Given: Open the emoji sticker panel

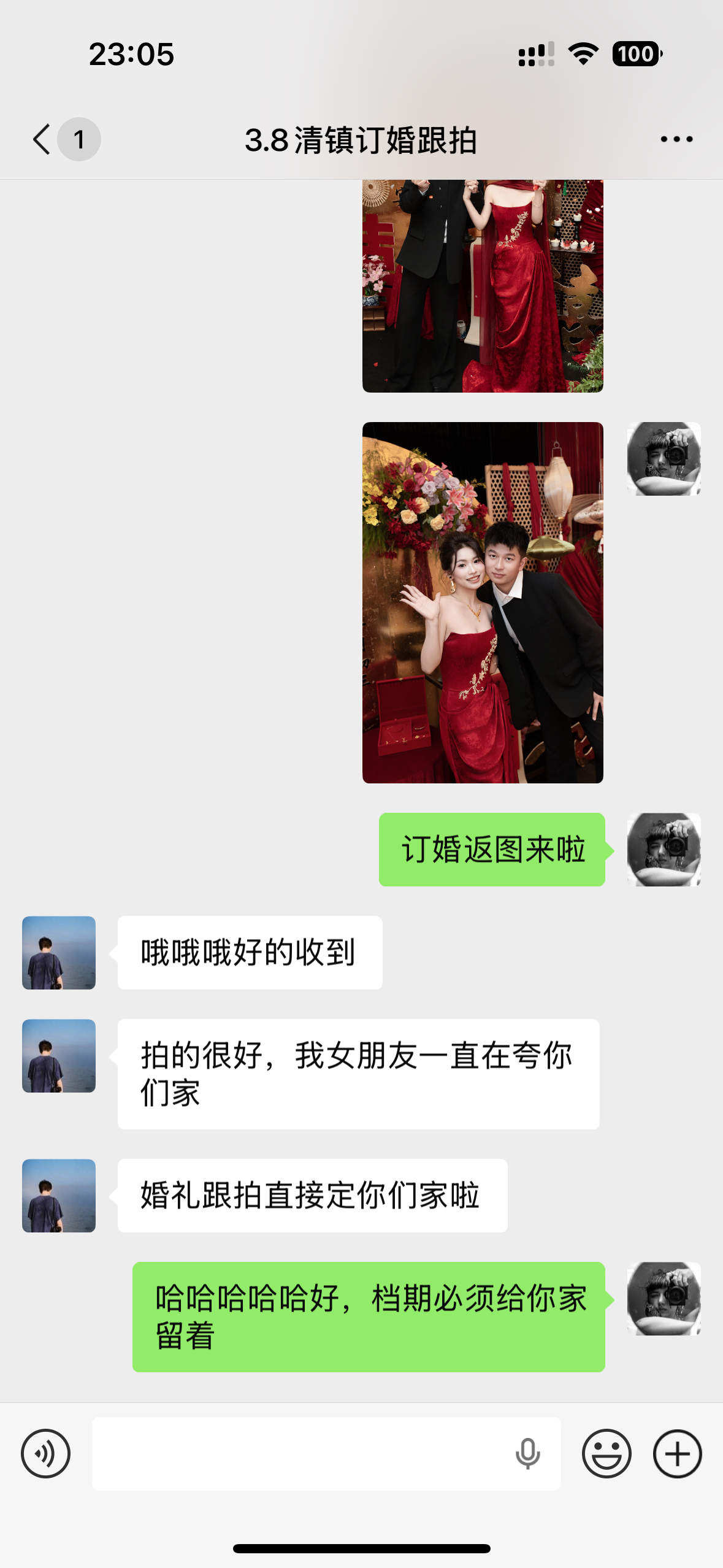Looking at the screenshot, I should 606,1453.
